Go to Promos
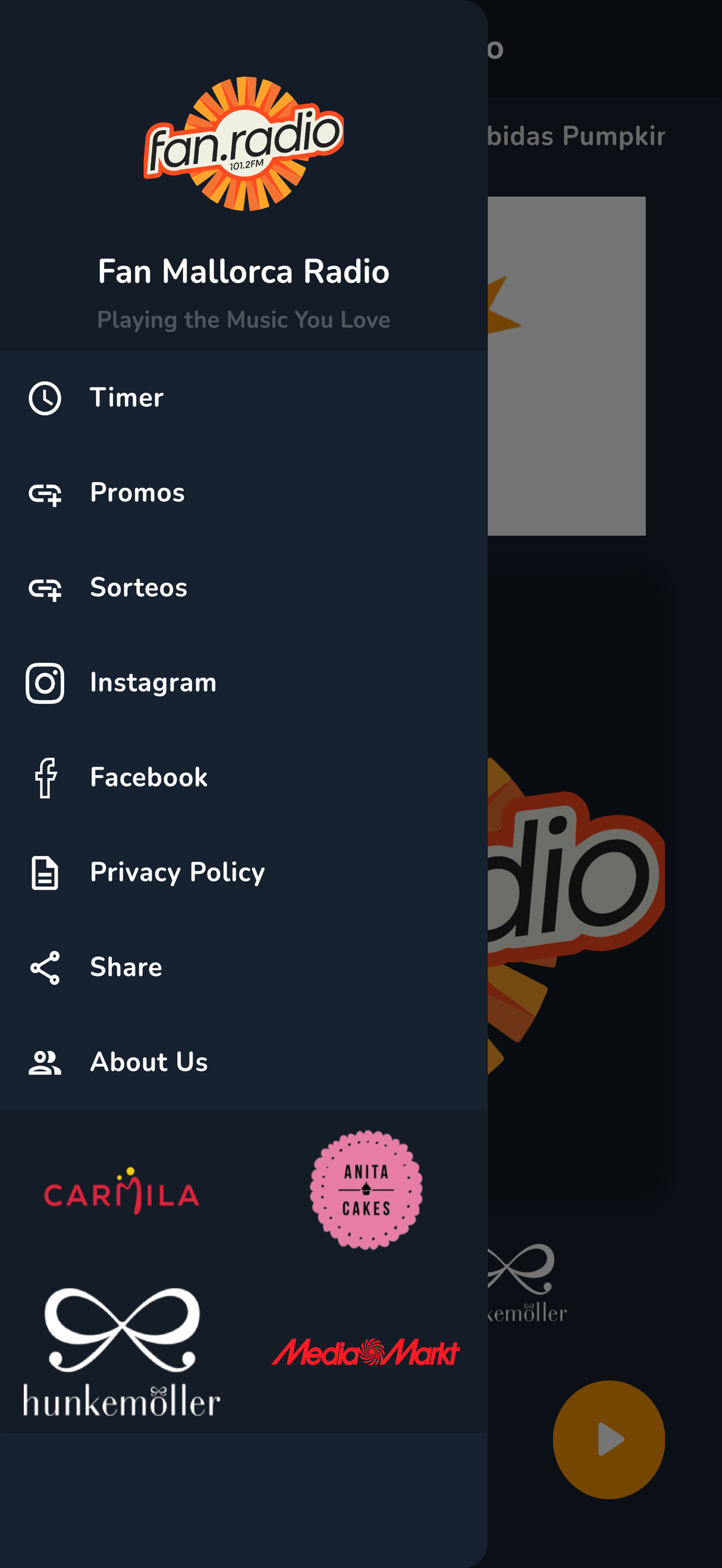Image resolution: width=722 pixels, height=1568 pixels. point(243,493)
